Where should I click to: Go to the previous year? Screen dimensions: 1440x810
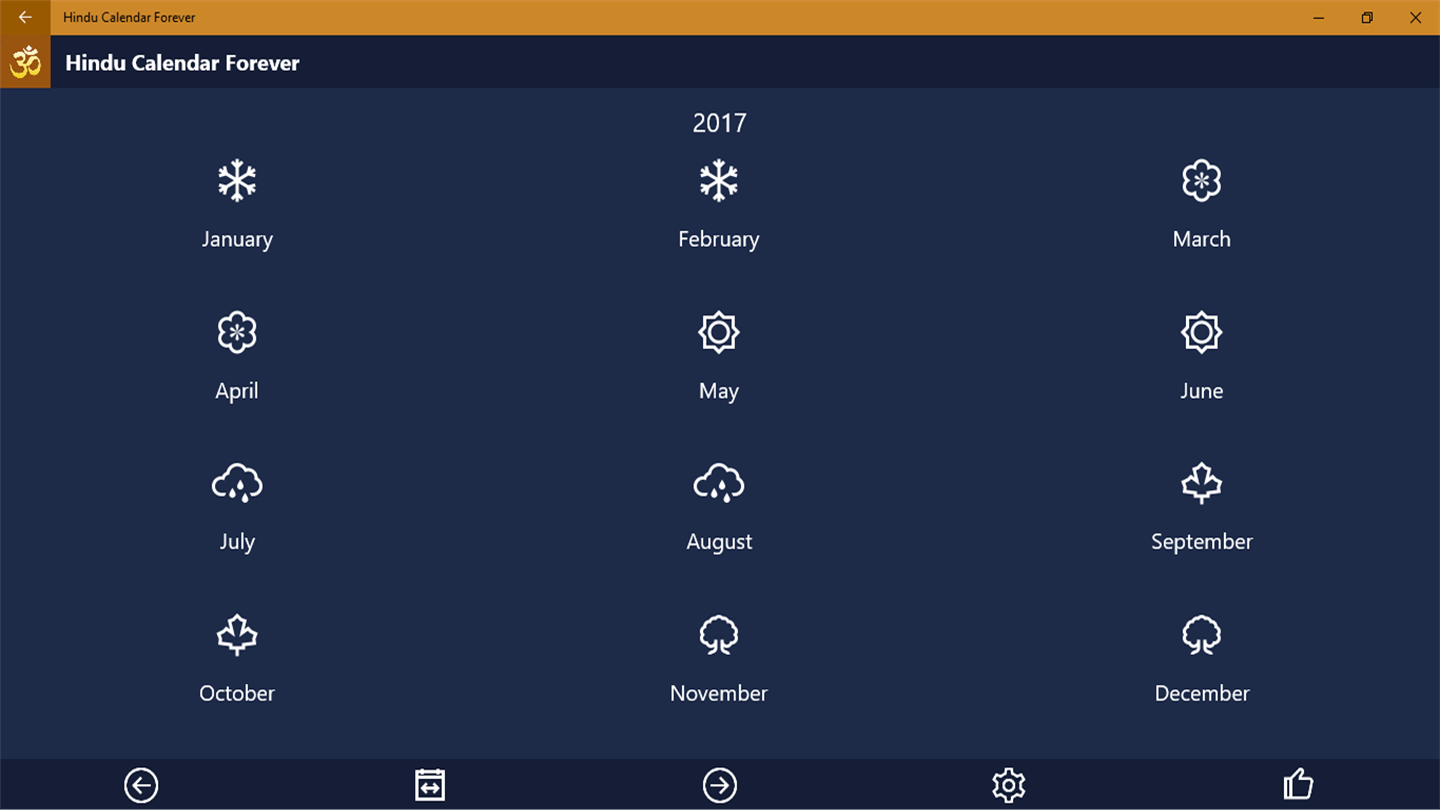point(141,785)
